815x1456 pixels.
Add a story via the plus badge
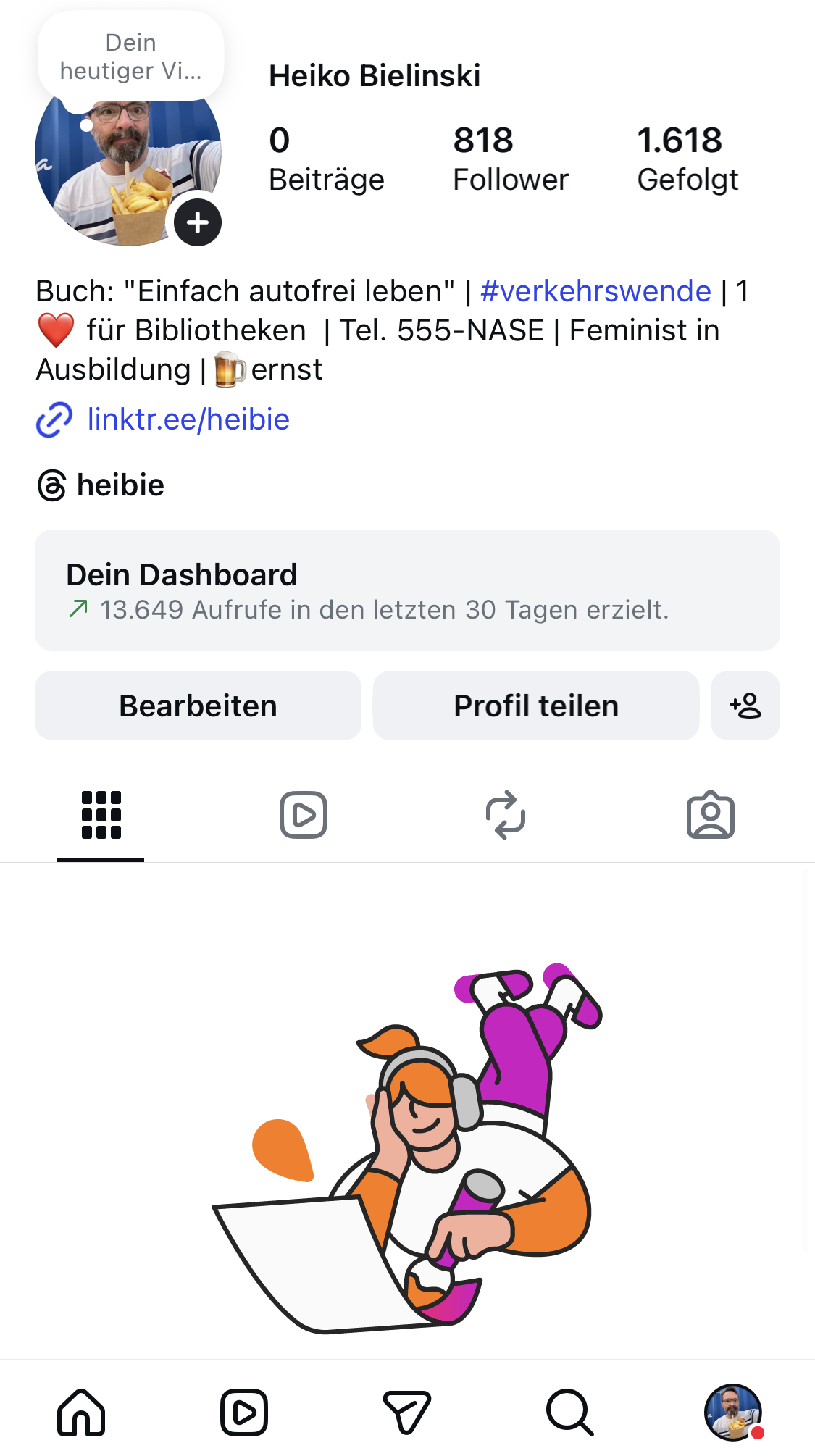pos(197,222)
